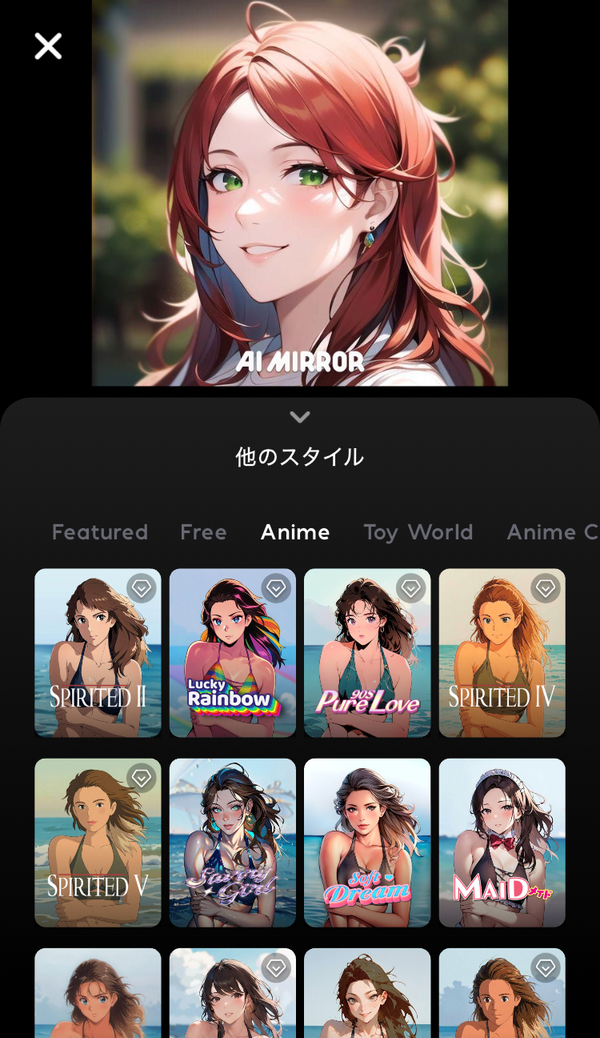The width and height of the screenshot is (600, 1038).
Task: Select the Anime tab
Action: 295,532
